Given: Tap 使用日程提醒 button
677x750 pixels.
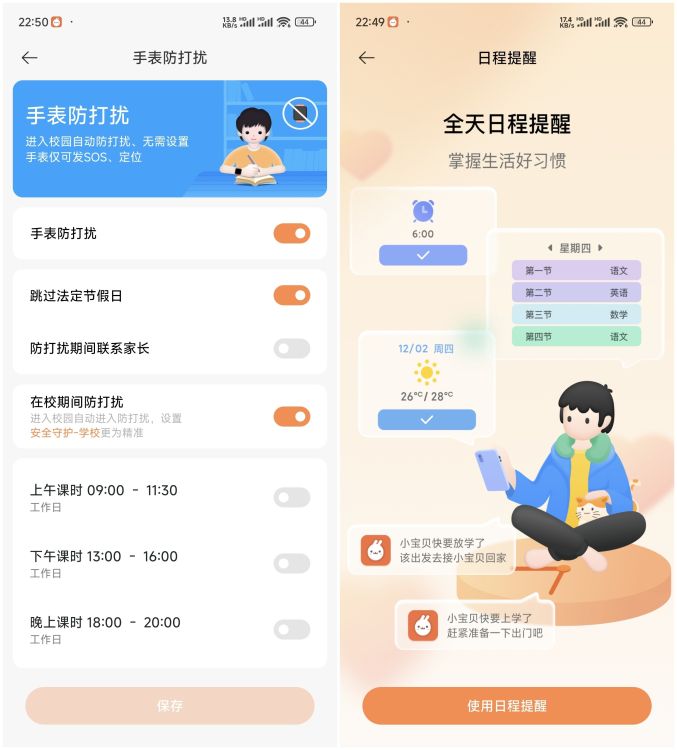Looking at the screenshot, I should point(507,706).
